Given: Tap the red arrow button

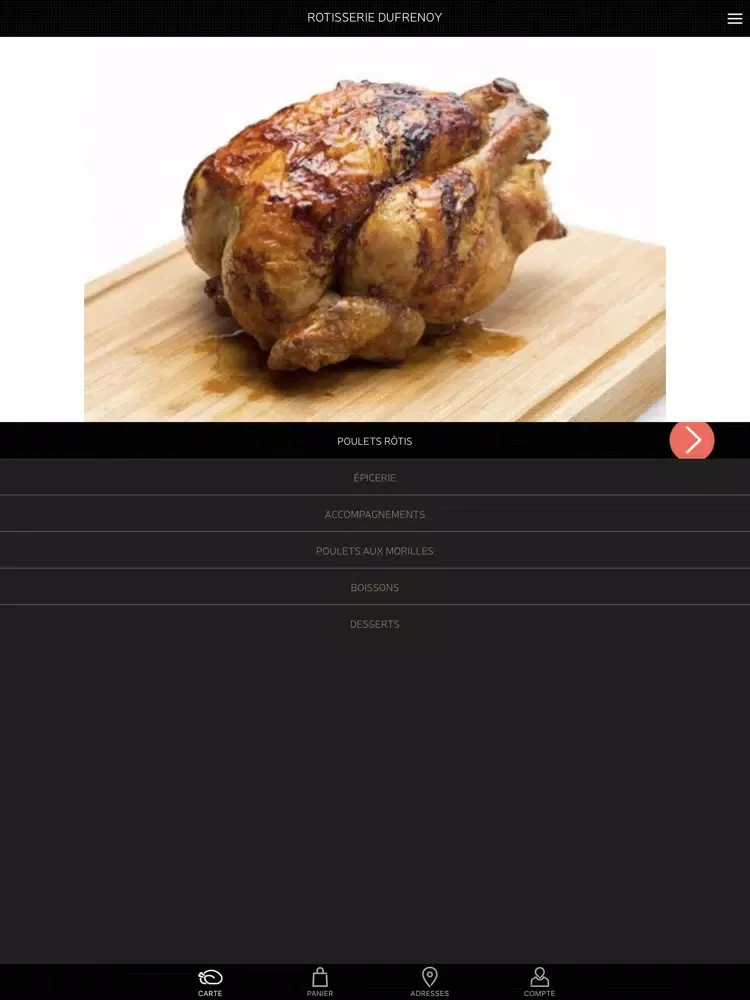Looking at the screenshot, I should 692,440.
